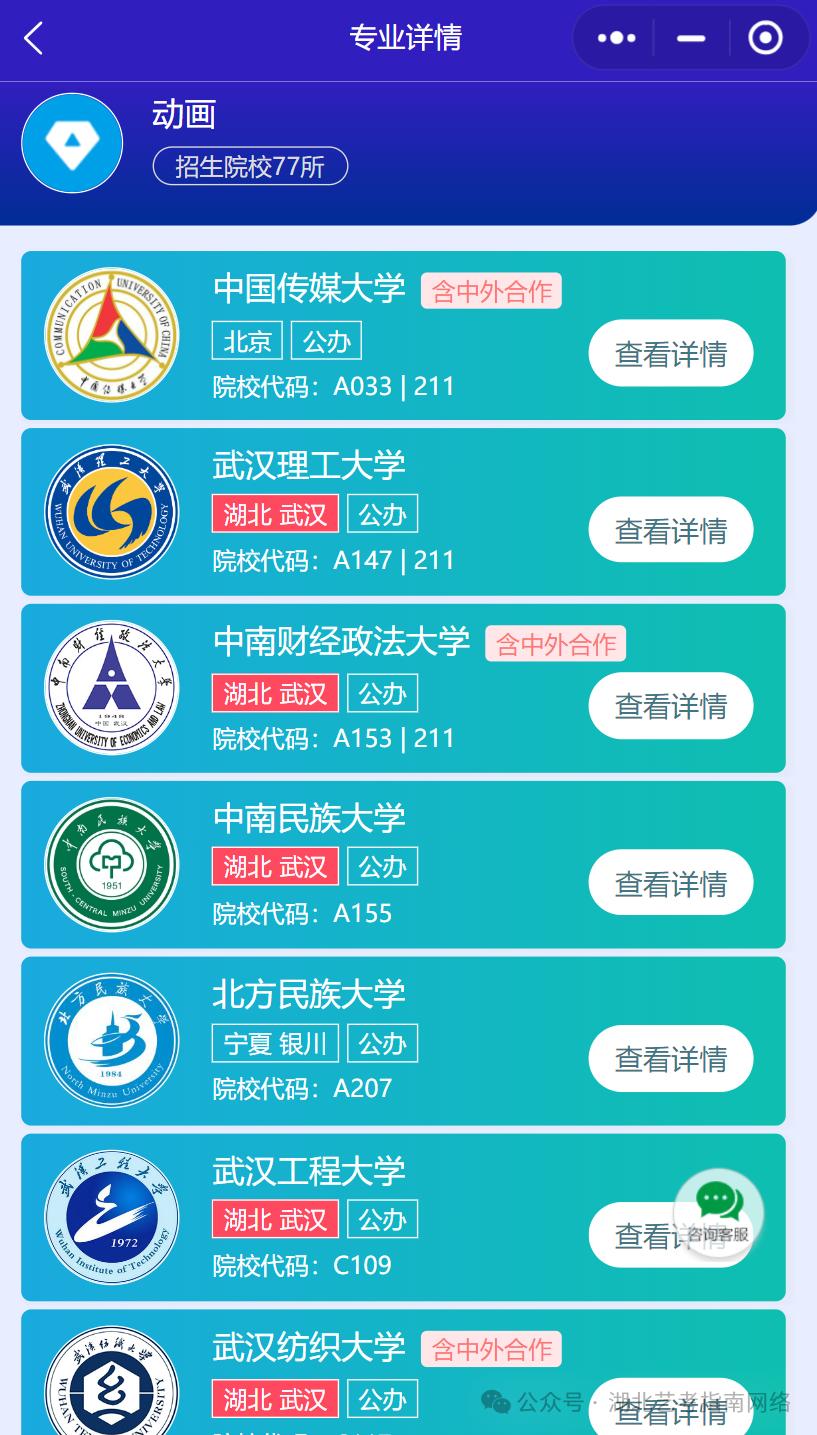This screenshot has width=817, height=1435.
Task: Close the mini program with circle icon
Action: pos(765,38)
